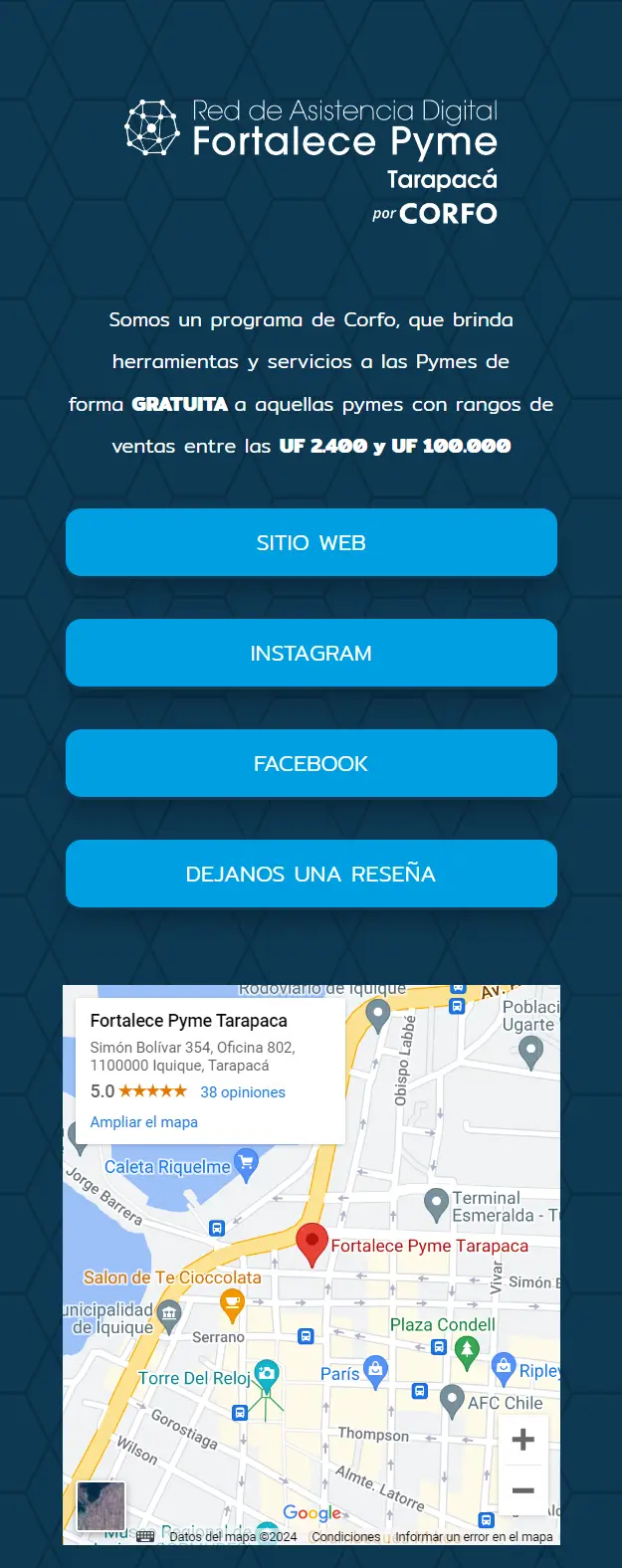
Task: Zoom out on the map
Action: point(522,1490)
